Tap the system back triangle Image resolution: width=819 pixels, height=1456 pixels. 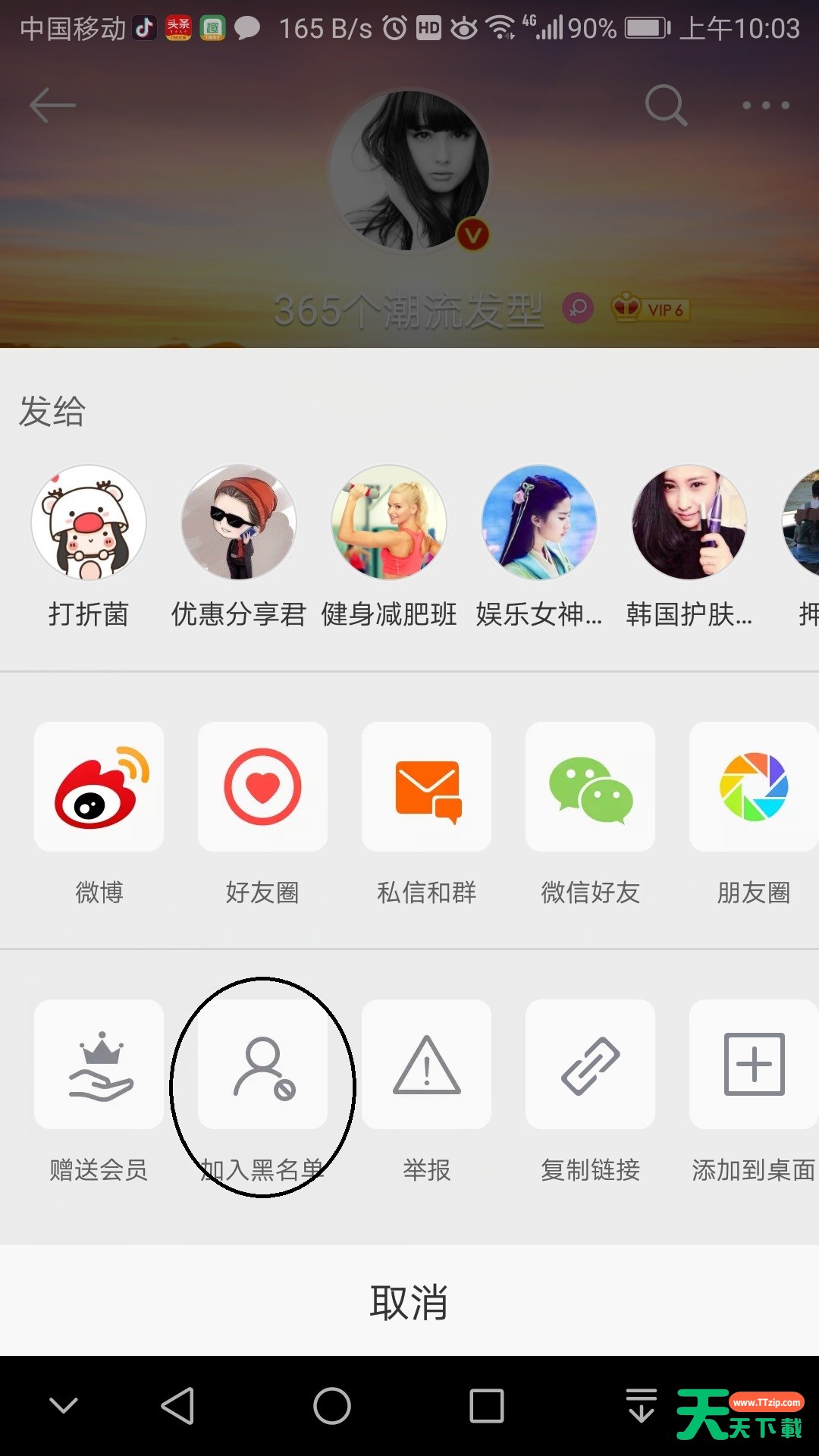click(x=178, y=1406)
